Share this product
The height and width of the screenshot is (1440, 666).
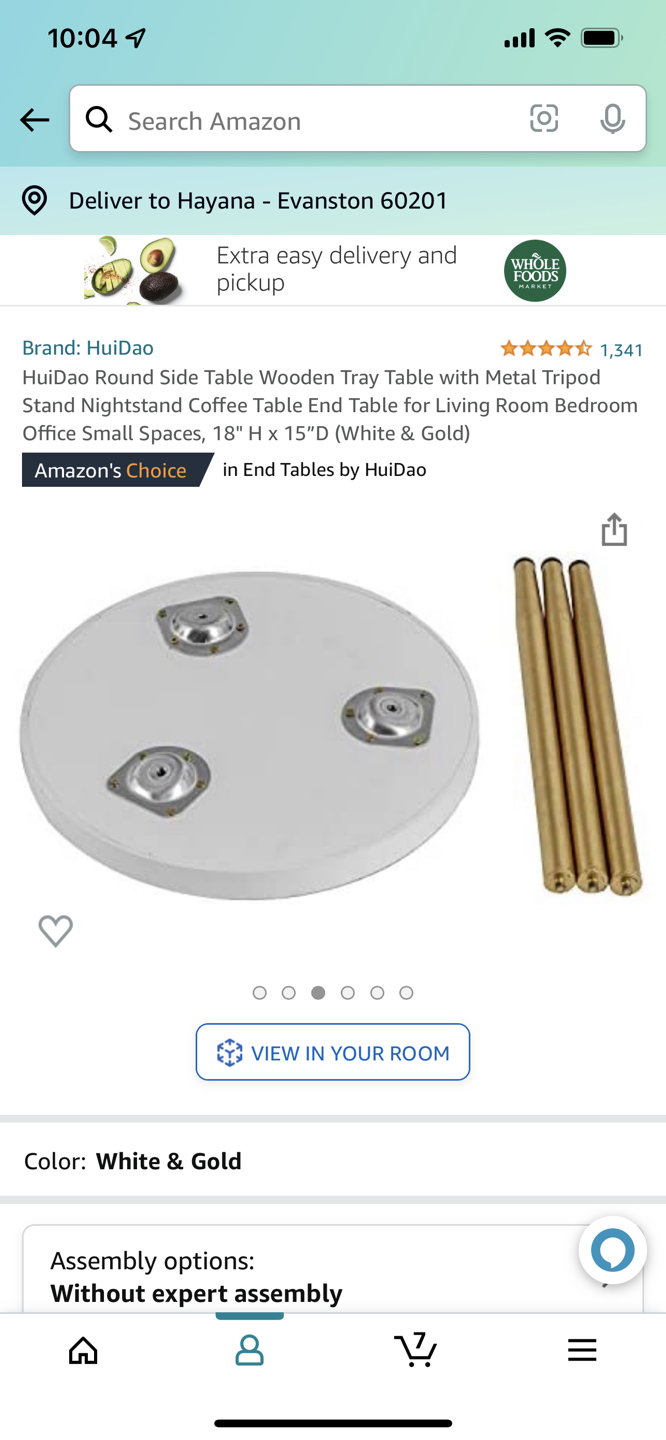614,530
